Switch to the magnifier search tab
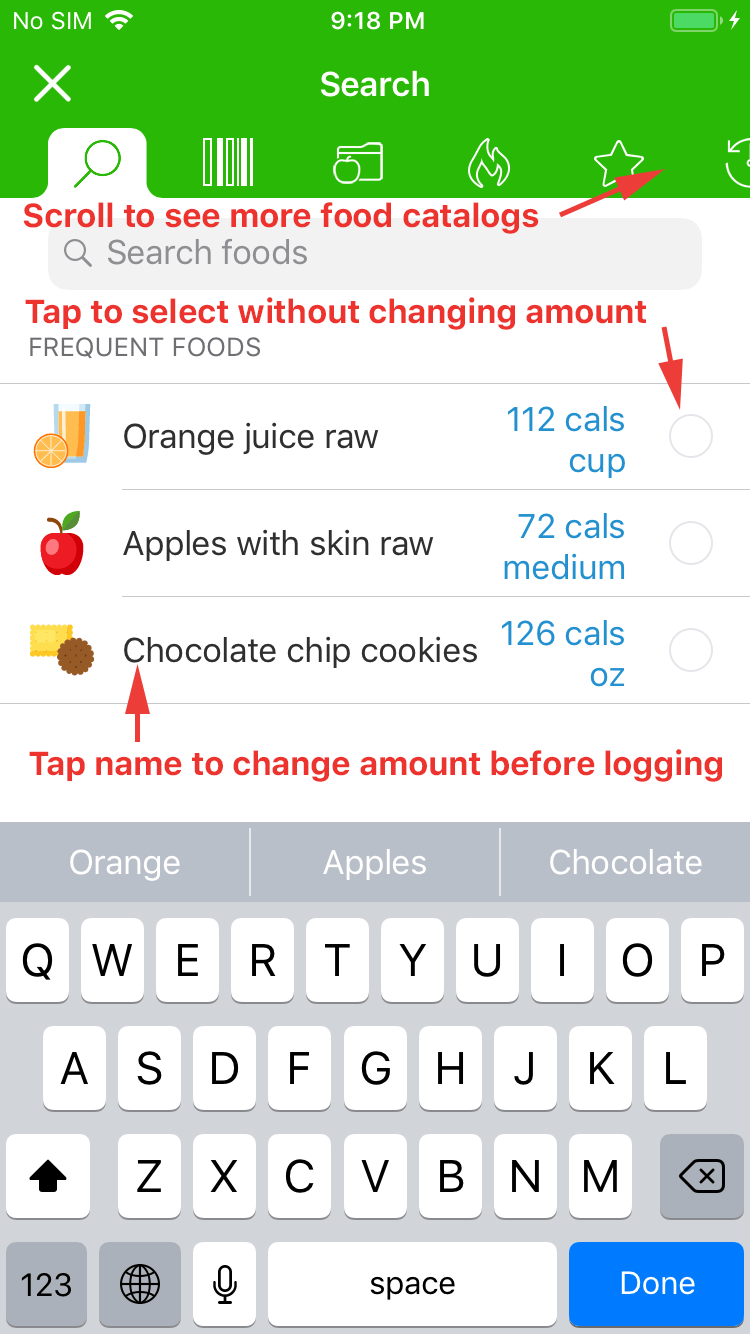 [97, 162]
